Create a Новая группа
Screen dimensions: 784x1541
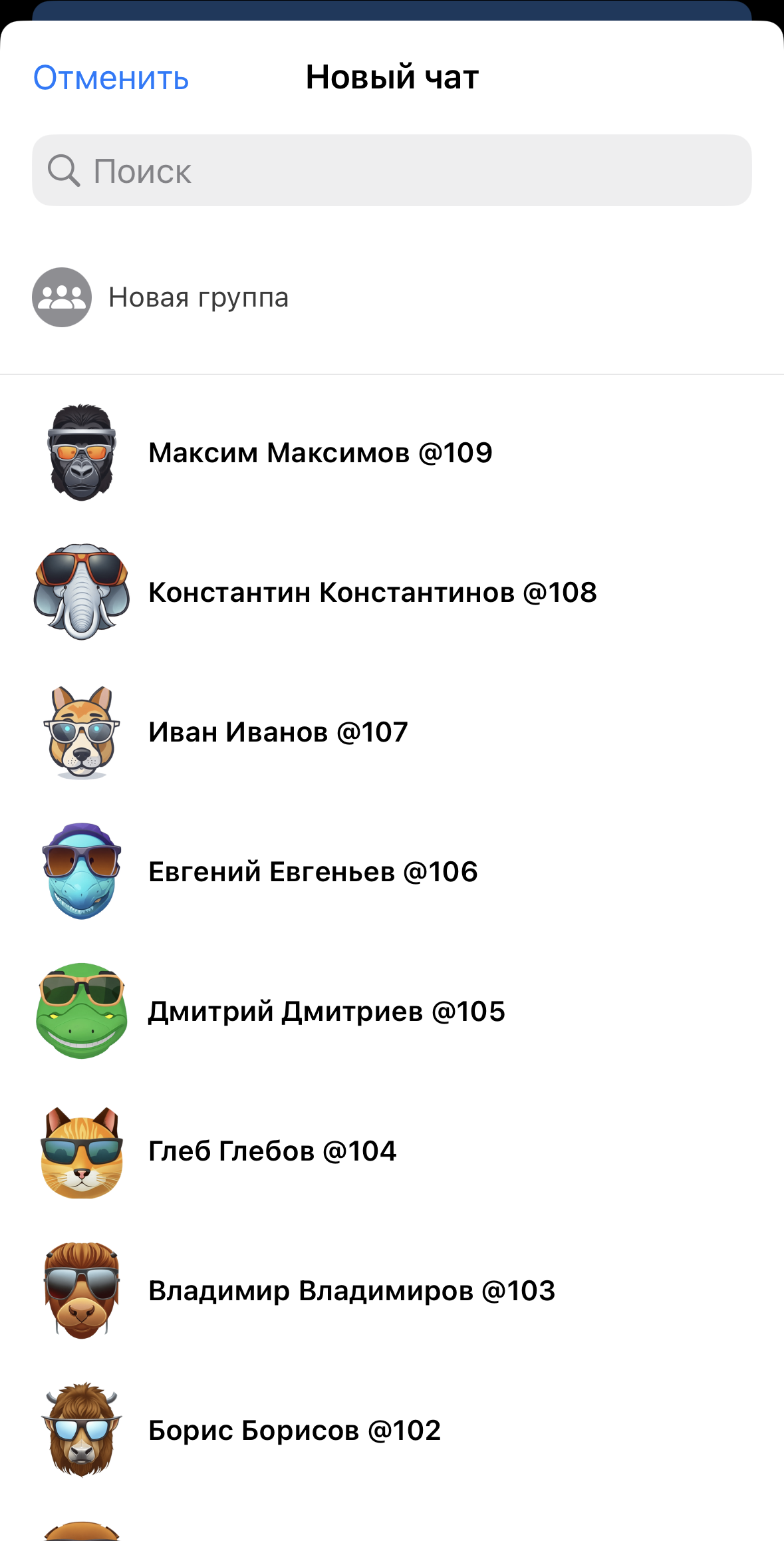(x=198, y=297)
